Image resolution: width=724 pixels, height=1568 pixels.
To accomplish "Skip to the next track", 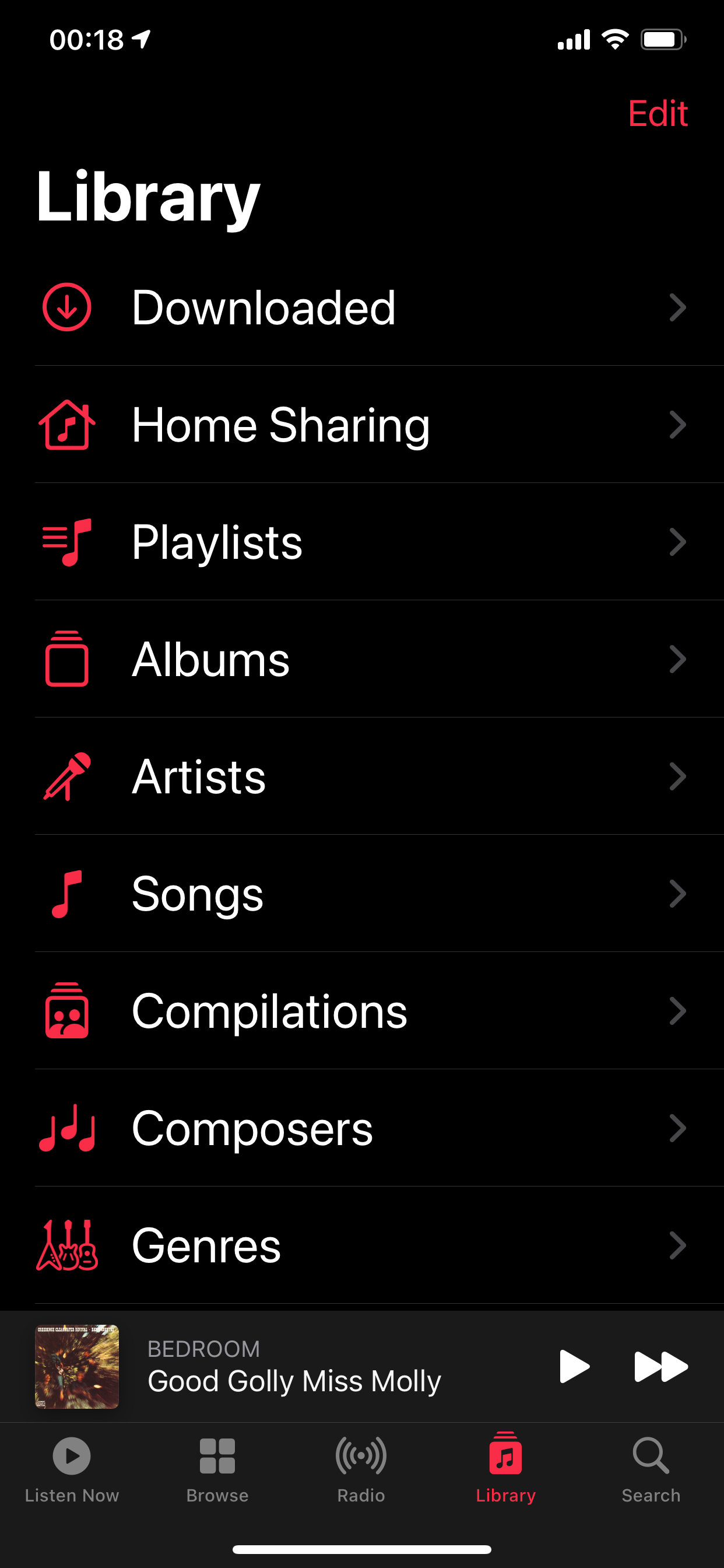I will 660,1366.
